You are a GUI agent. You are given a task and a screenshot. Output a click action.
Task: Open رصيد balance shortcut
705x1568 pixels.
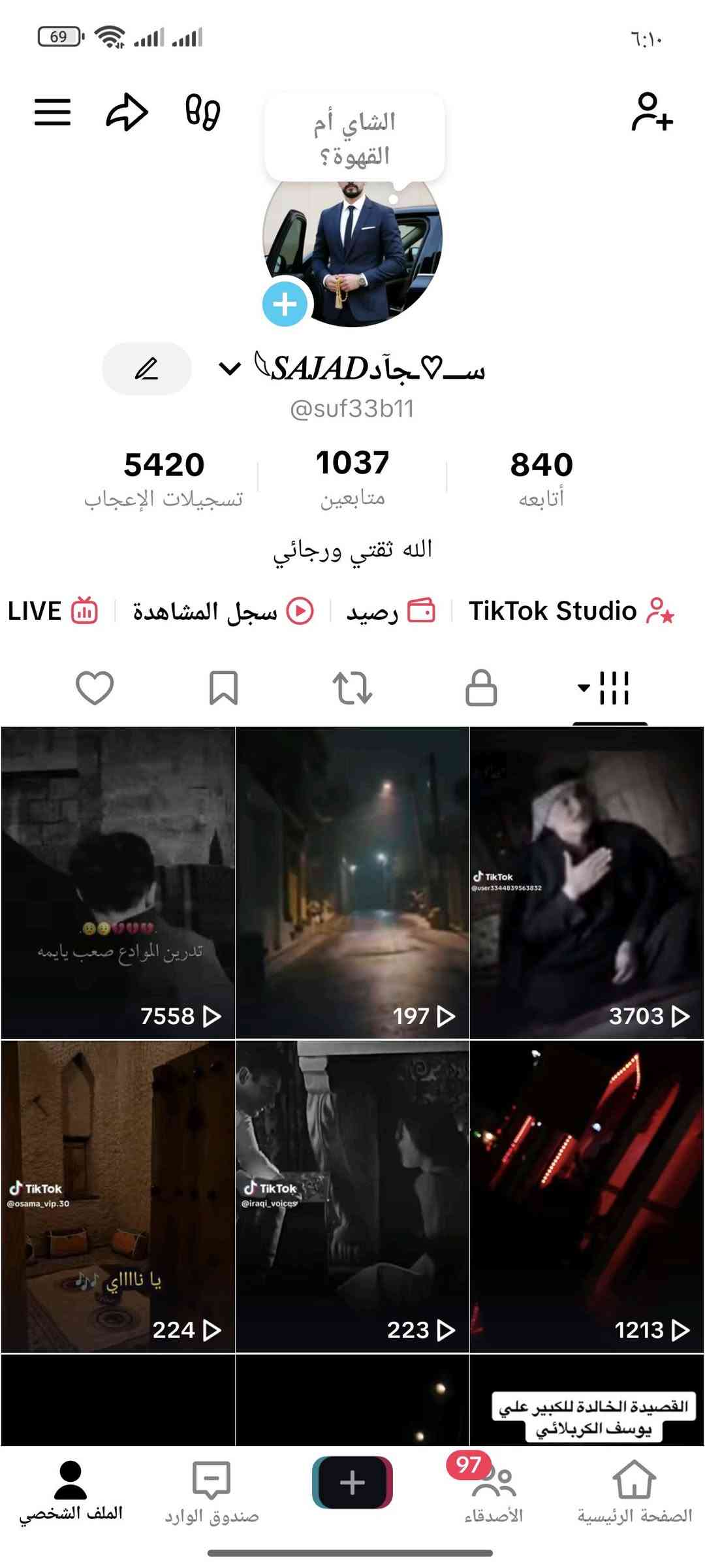pos(390,611)
